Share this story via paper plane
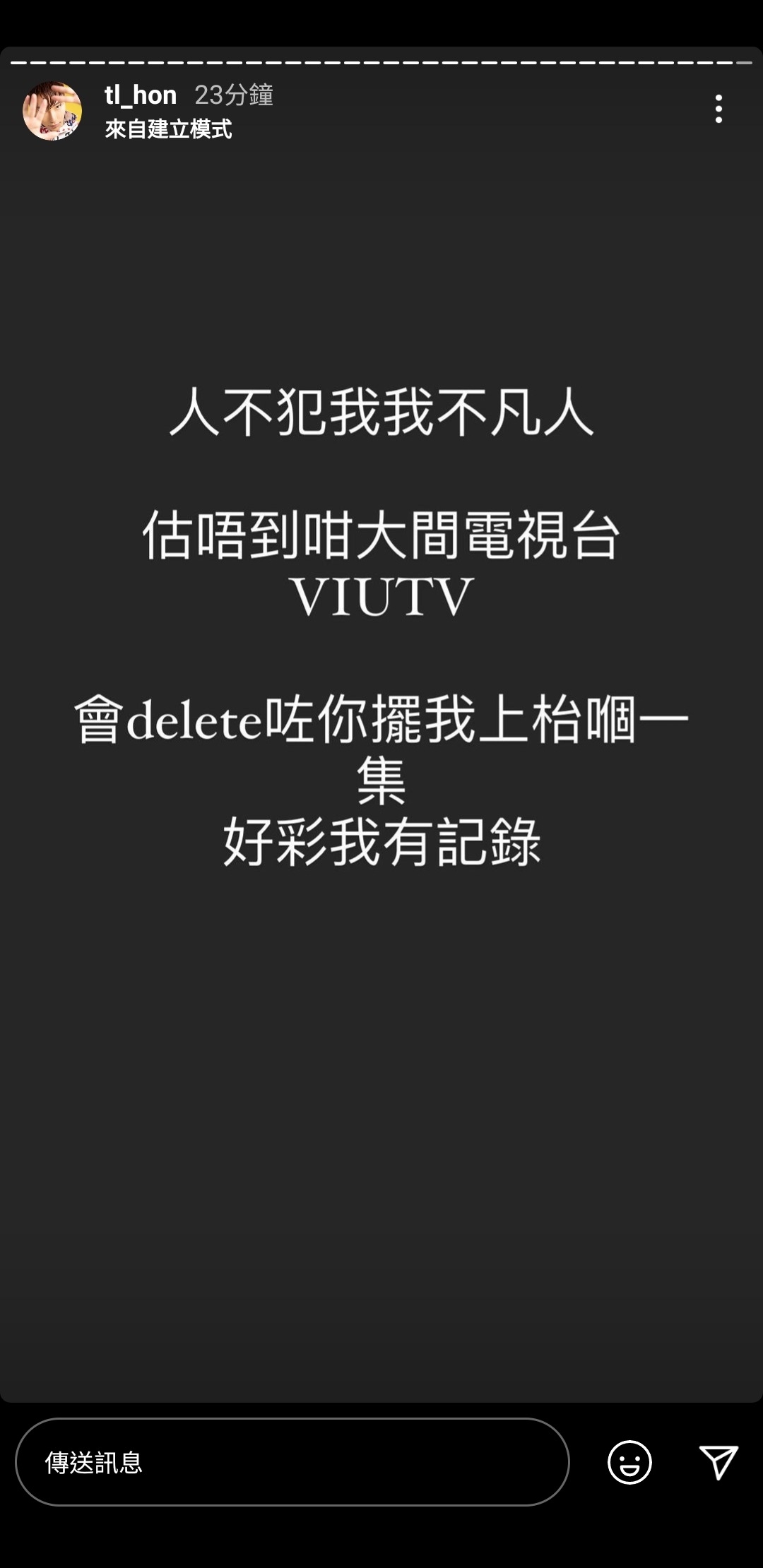This screenshot has height=1568, width=763. click(718, 1461)
